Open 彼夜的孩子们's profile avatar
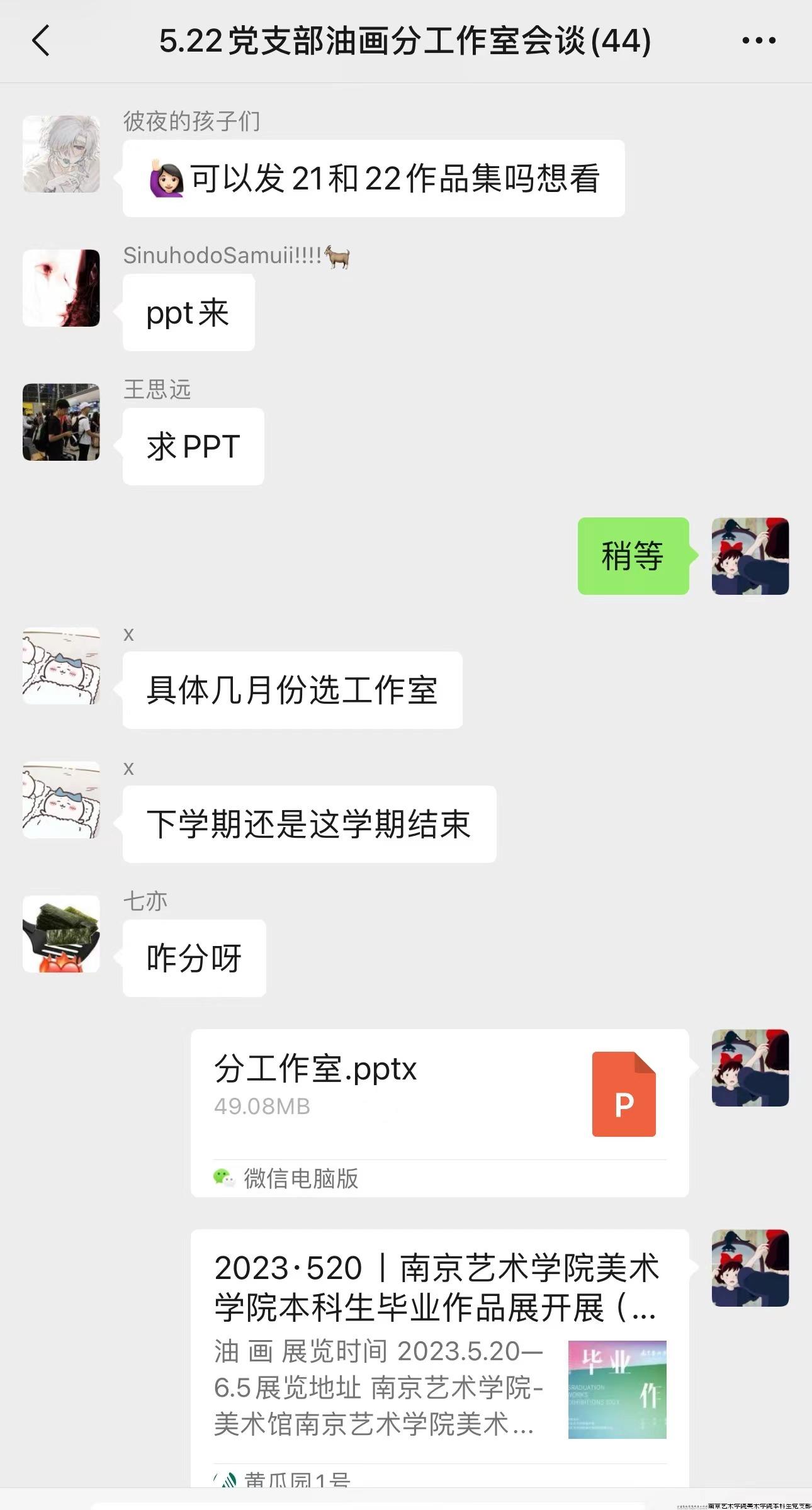 [61, 153]
